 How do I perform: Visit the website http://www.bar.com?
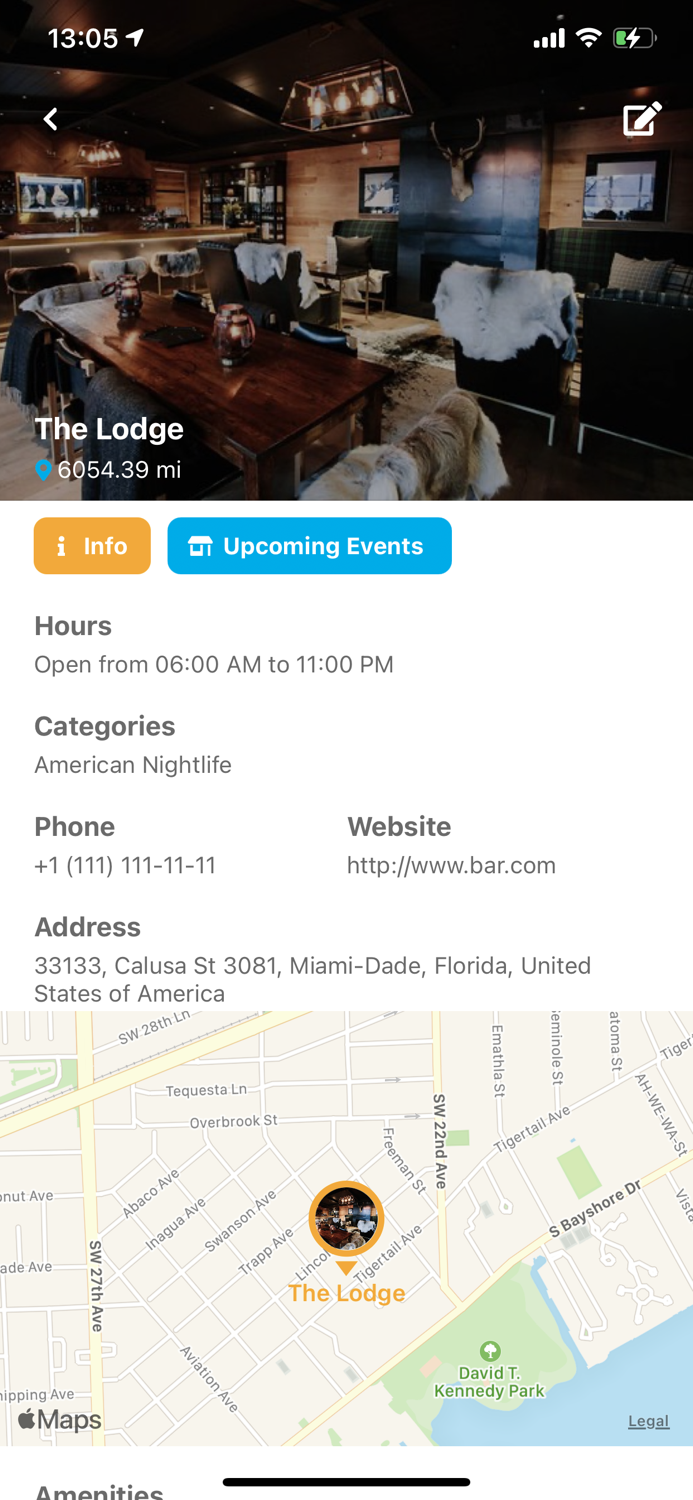click(x=451, y=865)
